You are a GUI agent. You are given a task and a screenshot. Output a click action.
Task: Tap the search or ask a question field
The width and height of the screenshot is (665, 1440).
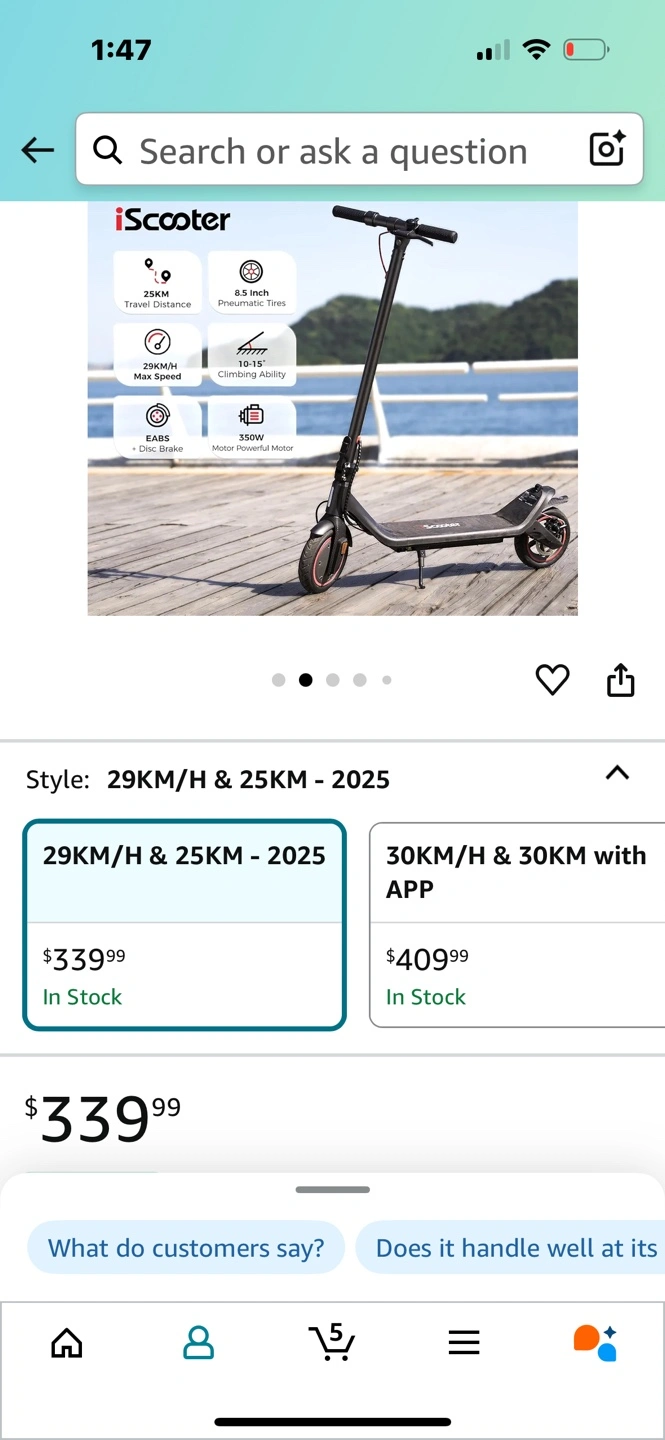click(x=333, y=152)
